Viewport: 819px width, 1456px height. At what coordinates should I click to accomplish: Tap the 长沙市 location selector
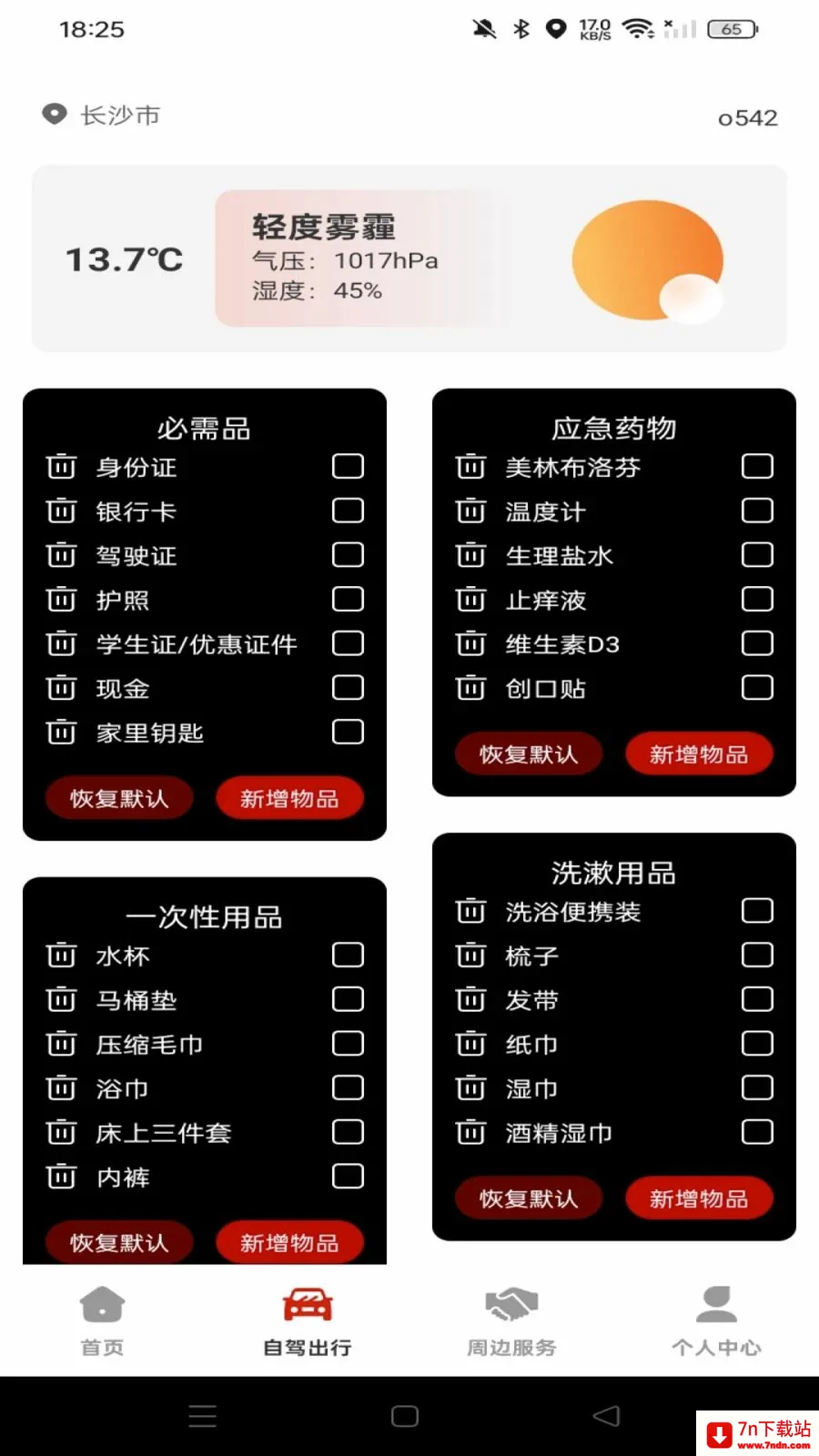(x=102, y=115)
